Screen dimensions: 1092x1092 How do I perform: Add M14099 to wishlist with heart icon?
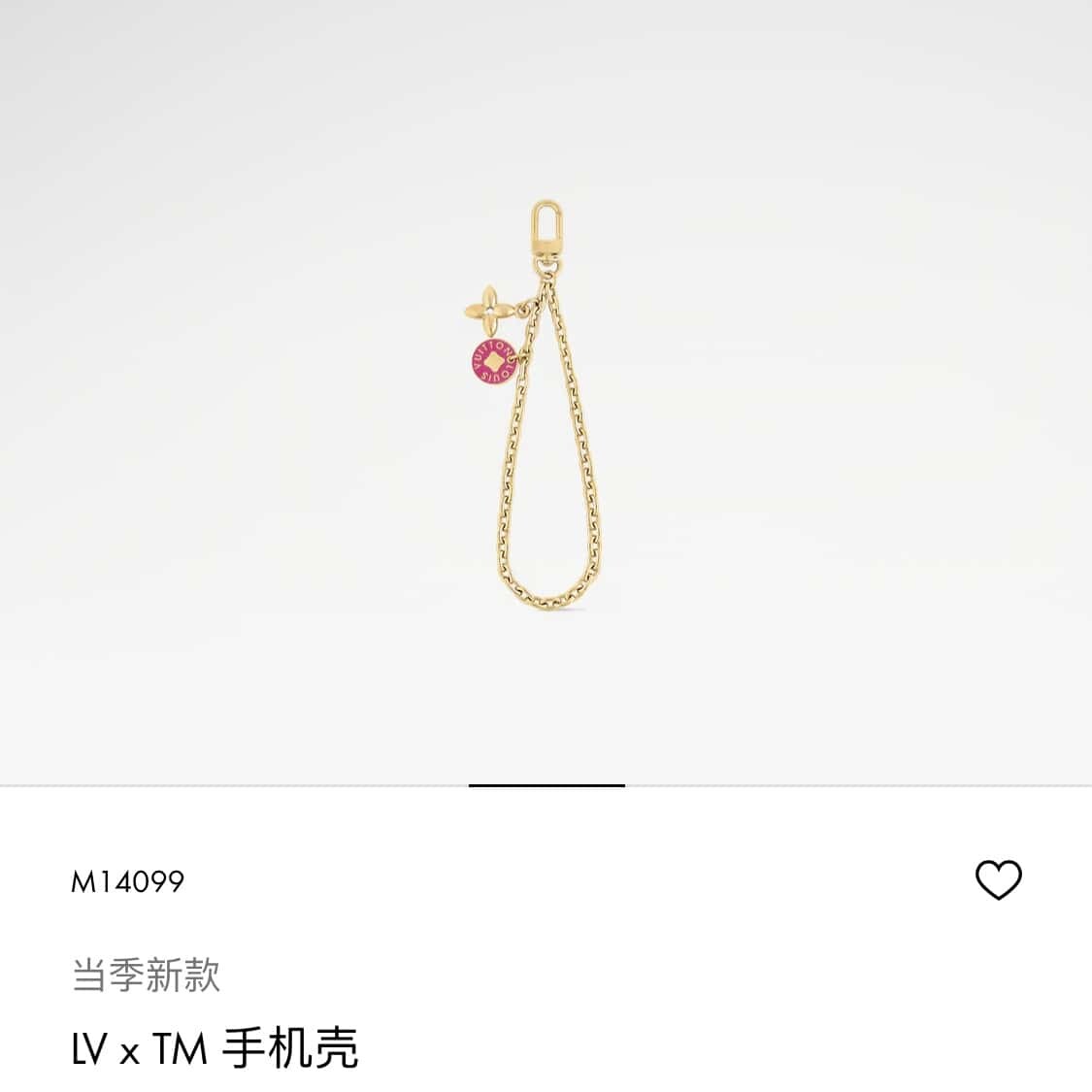998,880
